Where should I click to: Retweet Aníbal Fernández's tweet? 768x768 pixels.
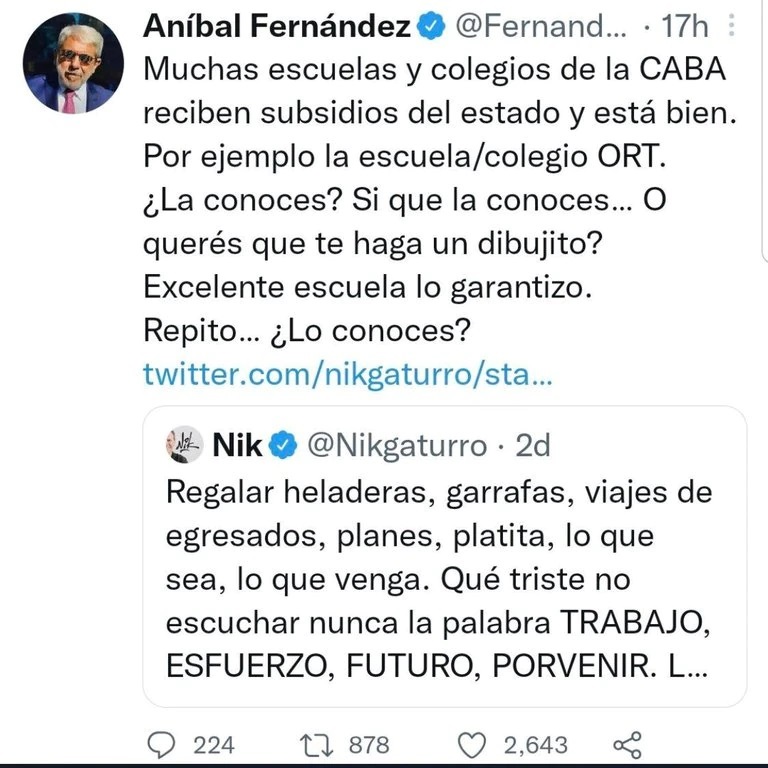tap(317, 745)
